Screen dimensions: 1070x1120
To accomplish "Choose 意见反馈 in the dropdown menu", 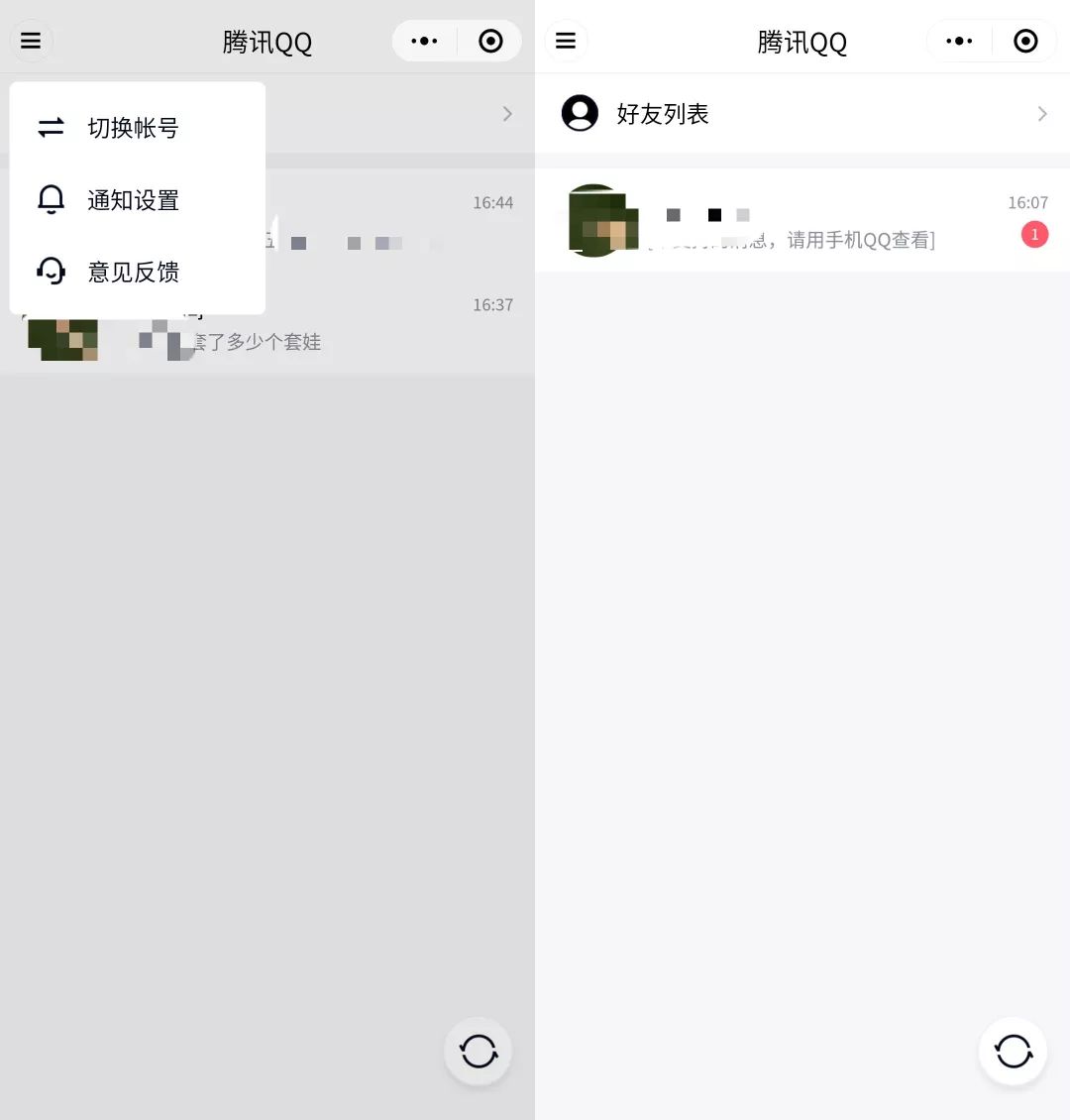I will click(132, 272).
